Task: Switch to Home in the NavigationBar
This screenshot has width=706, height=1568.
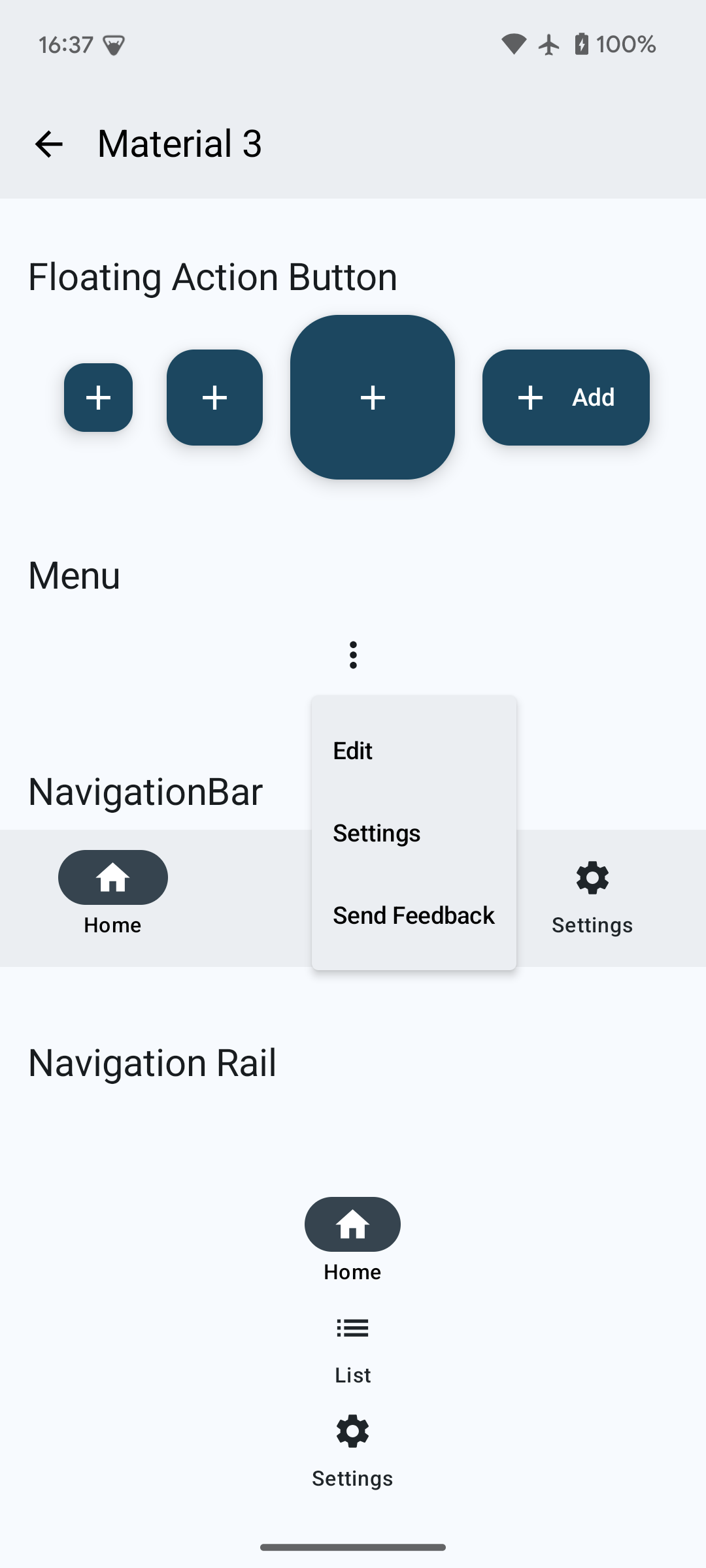Action: tap(112, 892)
